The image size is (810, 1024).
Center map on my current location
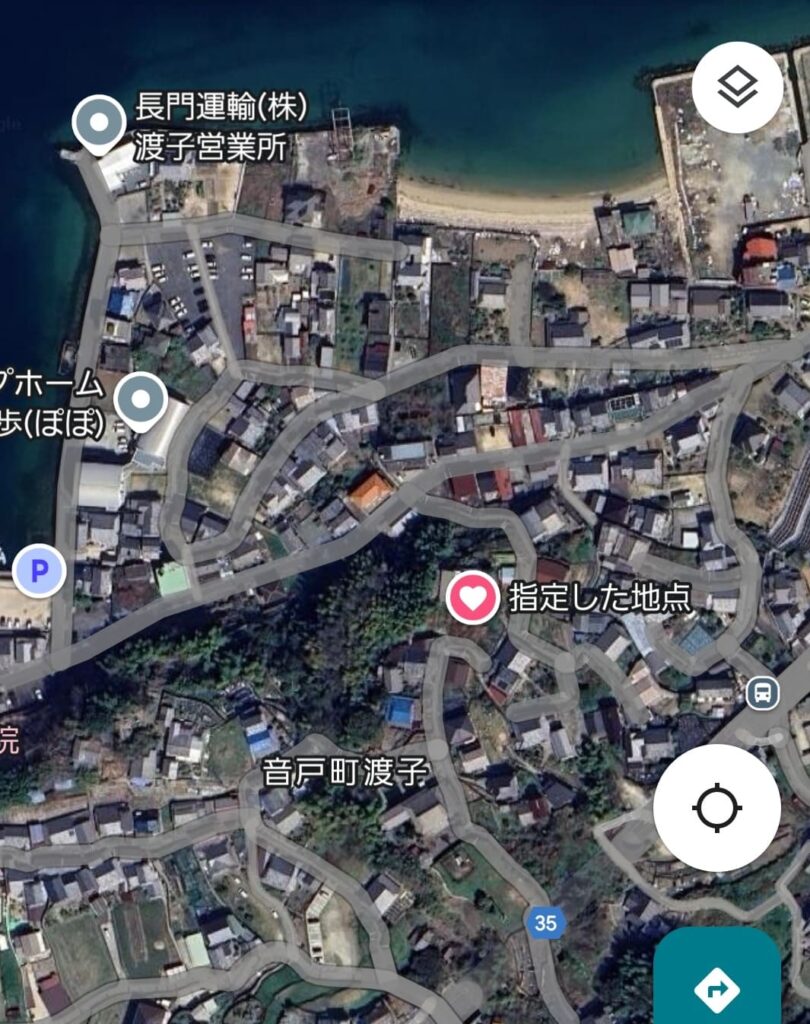717,807
